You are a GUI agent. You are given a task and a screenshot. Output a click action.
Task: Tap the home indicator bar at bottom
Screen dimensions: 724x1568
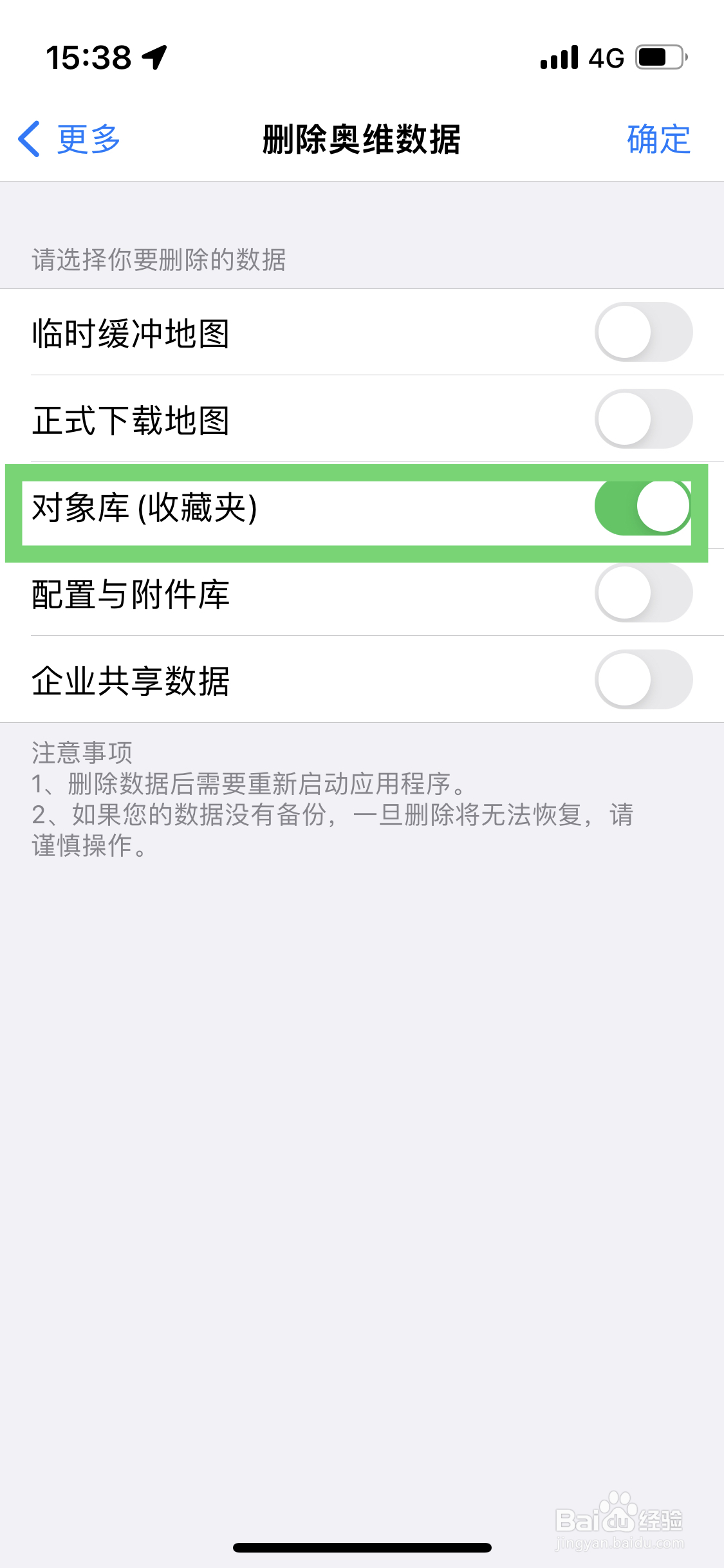(362, 1547)
